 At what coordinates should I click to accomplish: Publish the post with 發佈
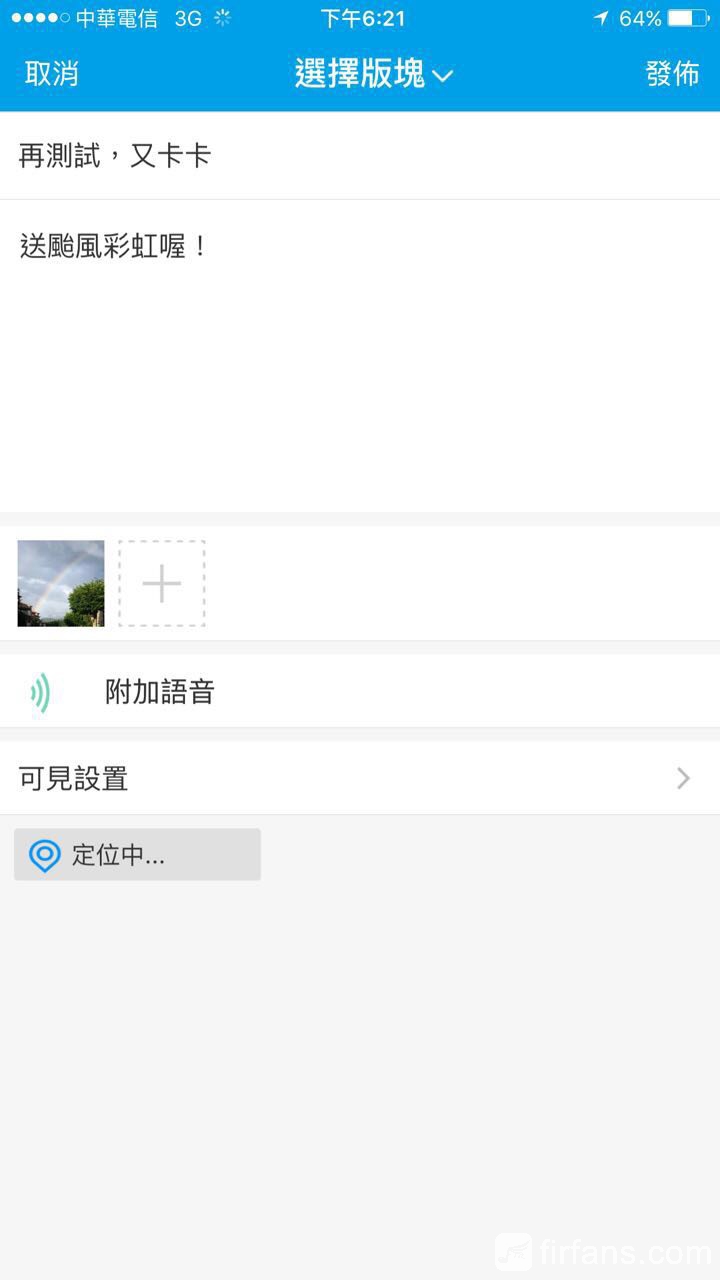(x=671, y=74)
